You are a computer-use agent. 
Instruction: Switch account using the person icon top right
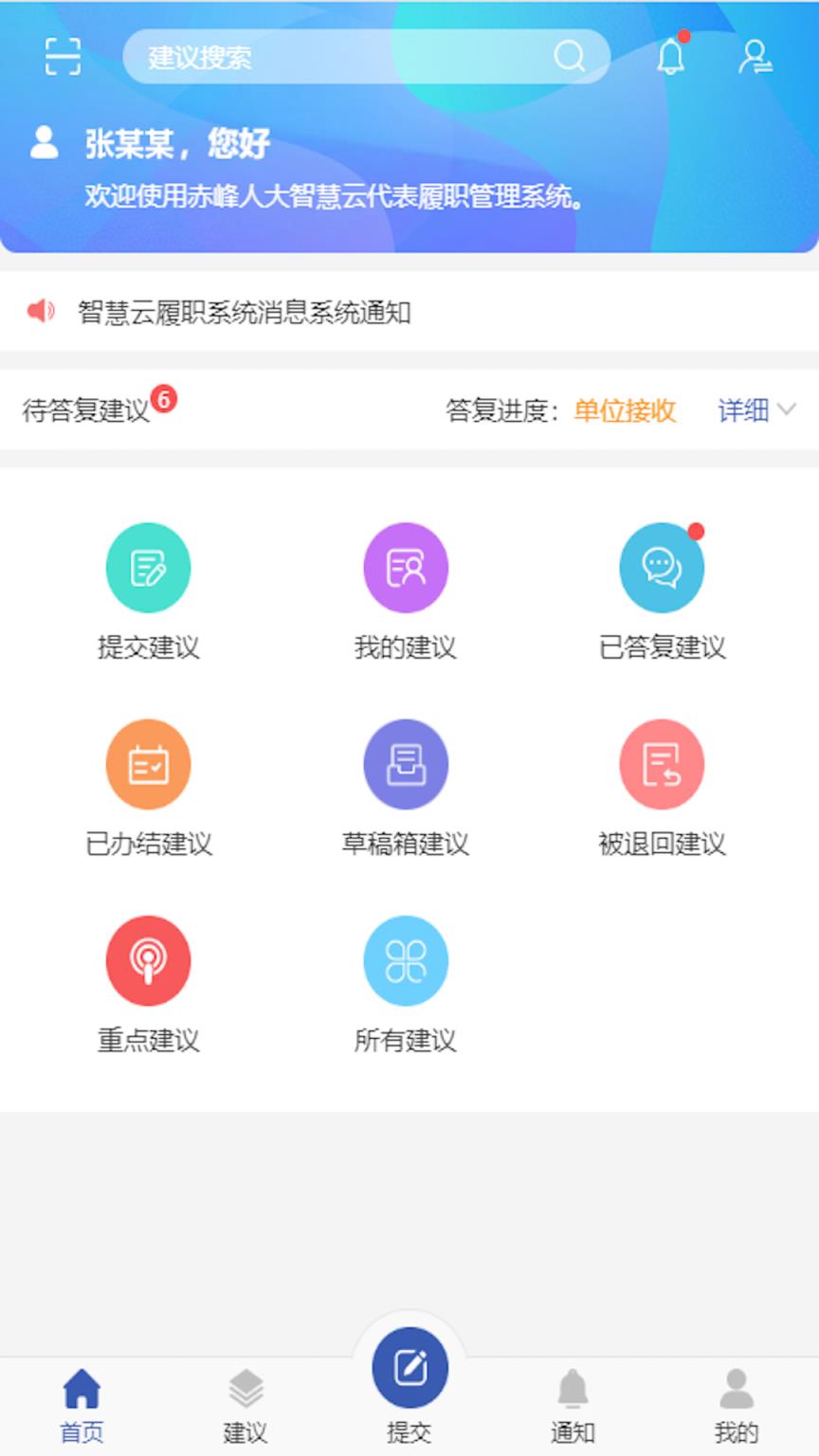pyautogui.click(x=755, y=58)
